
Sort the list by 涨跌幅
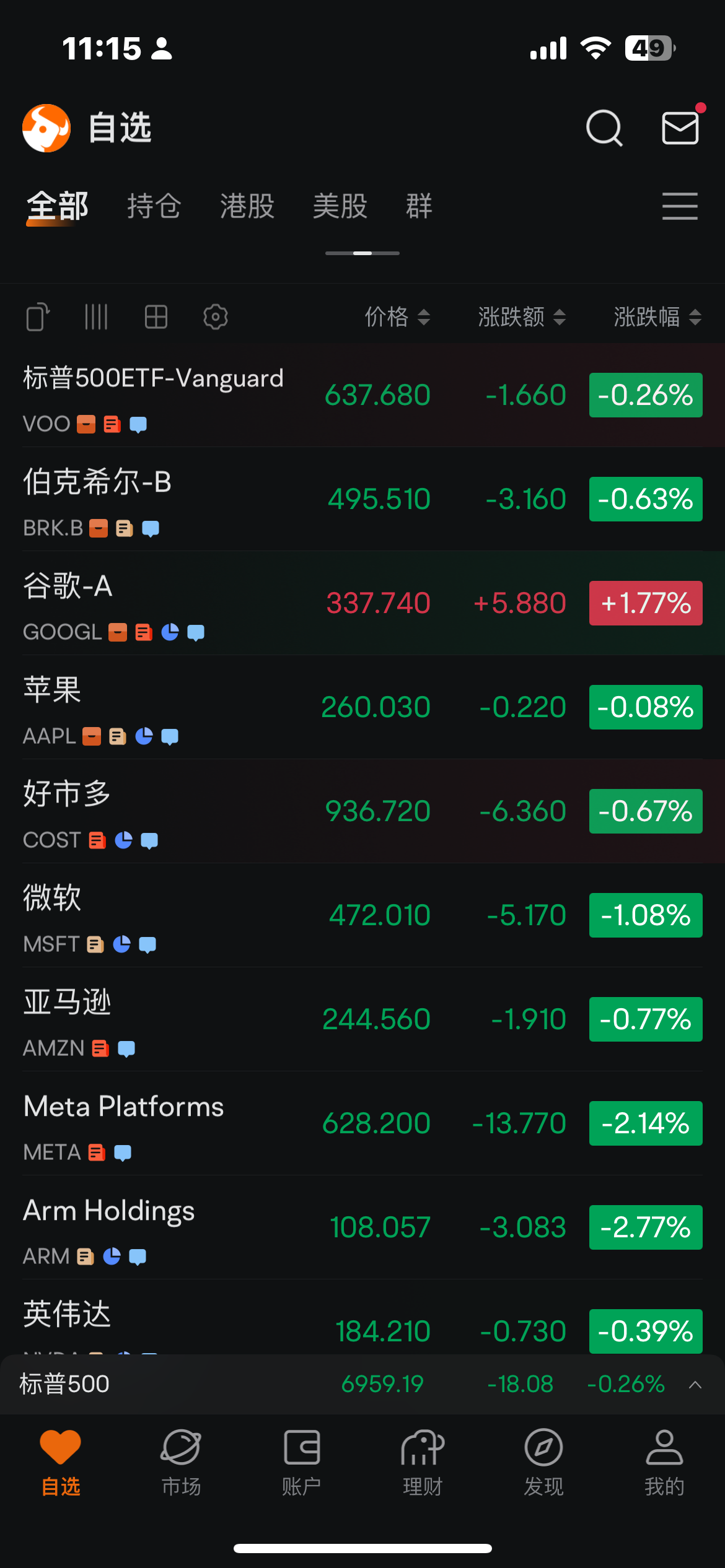pos(657,317)
